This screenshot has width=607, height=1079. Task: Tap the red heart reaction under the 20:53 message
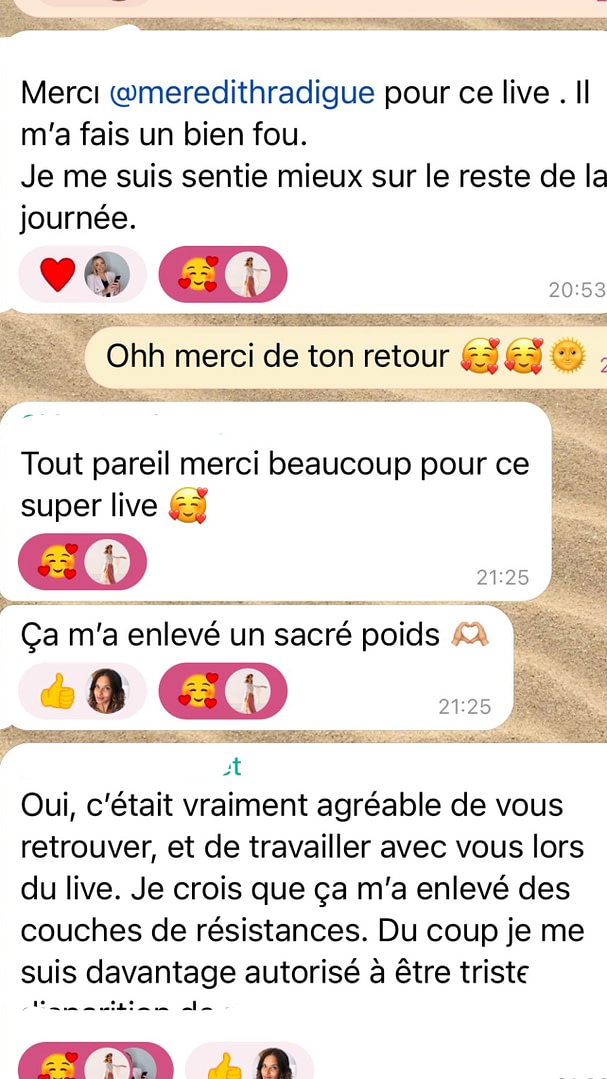tap(82, 274)
